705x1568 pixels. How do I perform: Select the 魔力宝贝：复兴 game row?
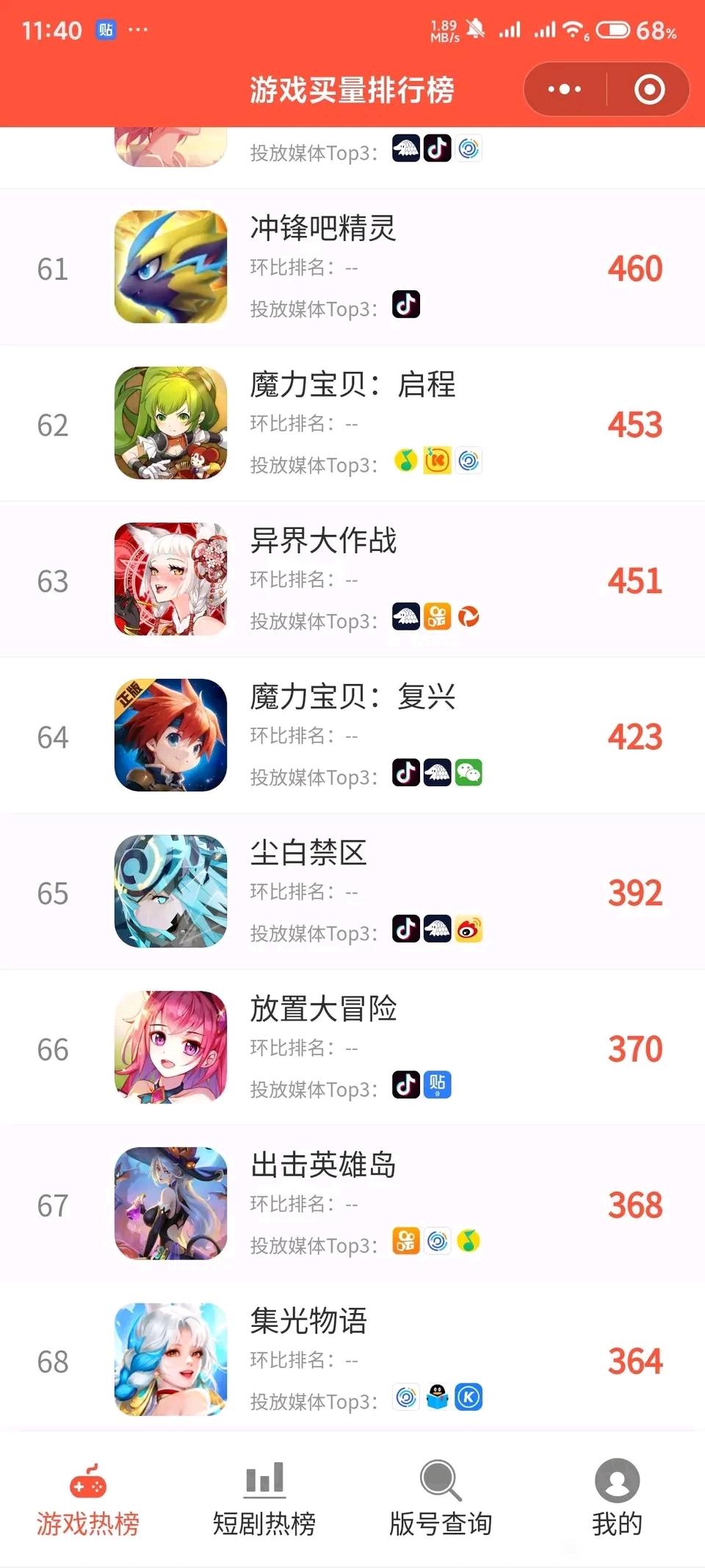[352, 736]
